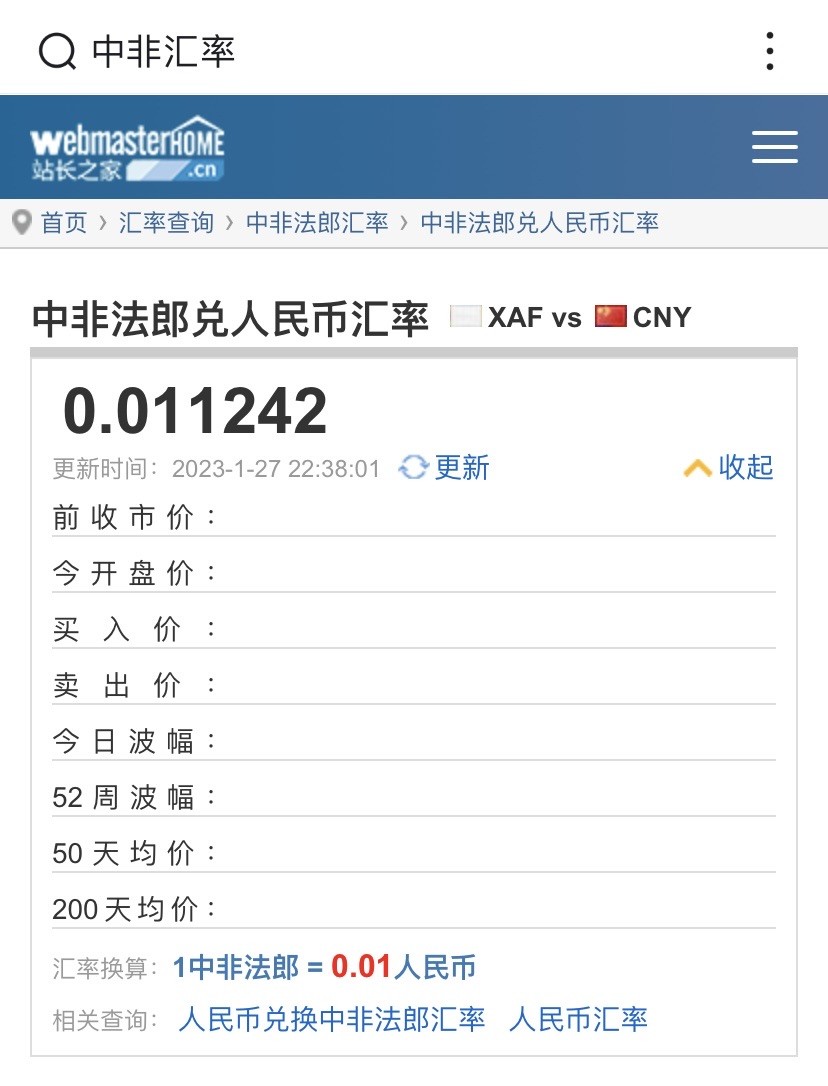This screenshot has height=1086, width=828.
Task: Tap the yellow chevron beside 收起
Action: click(x=697, y=469)
